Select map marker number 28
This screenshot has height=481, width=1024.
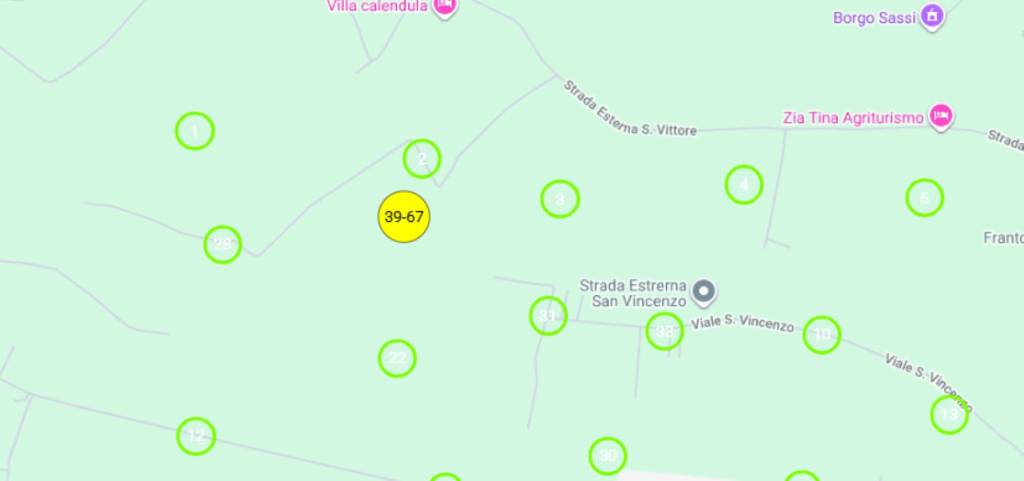coord(223,244)
